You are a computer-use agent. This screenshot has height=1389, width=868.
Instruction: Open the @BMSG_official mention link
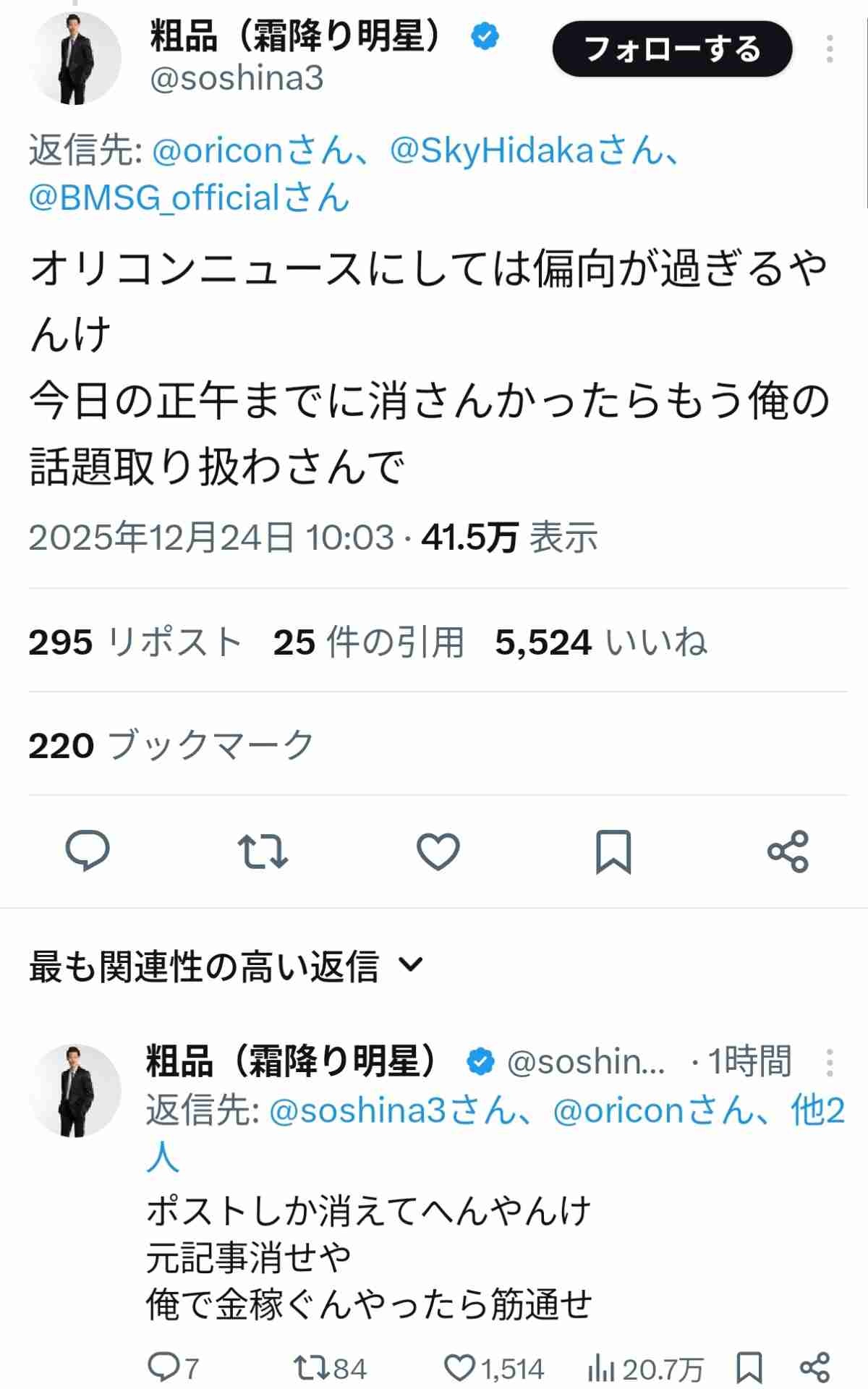154,197
